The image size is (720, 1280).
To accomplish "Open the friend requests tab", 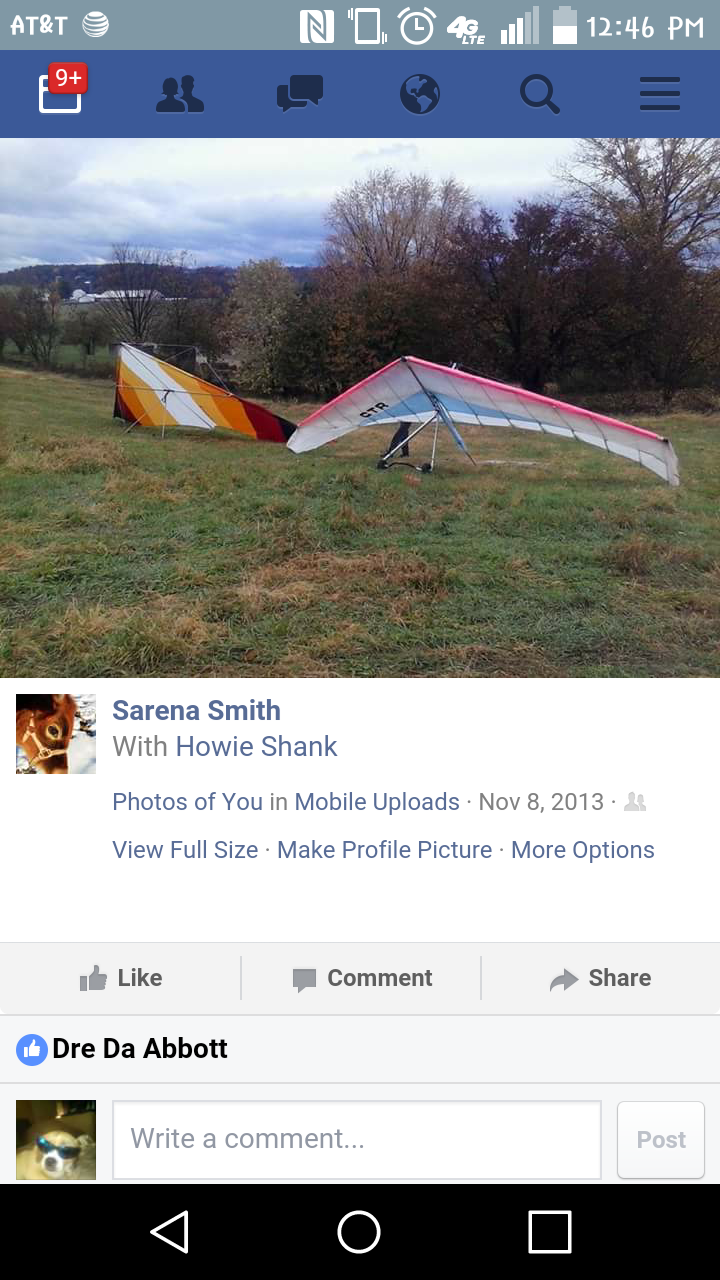I will click(x=180, y=95).
